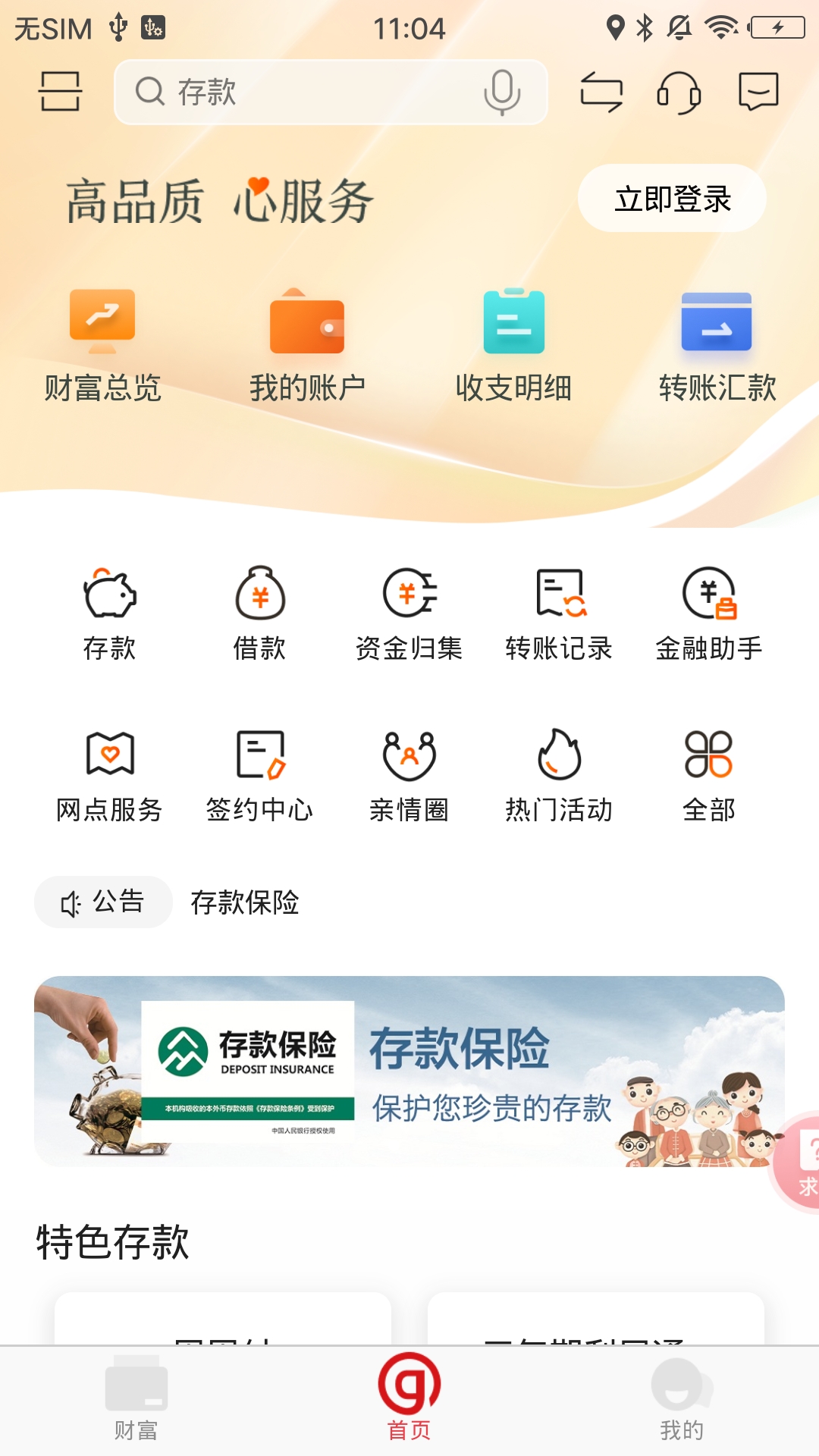The height and width of the screenshot is (1456, 819).
Task: Open the 存款保险 banner
Action: click(x=409, y=1071)
